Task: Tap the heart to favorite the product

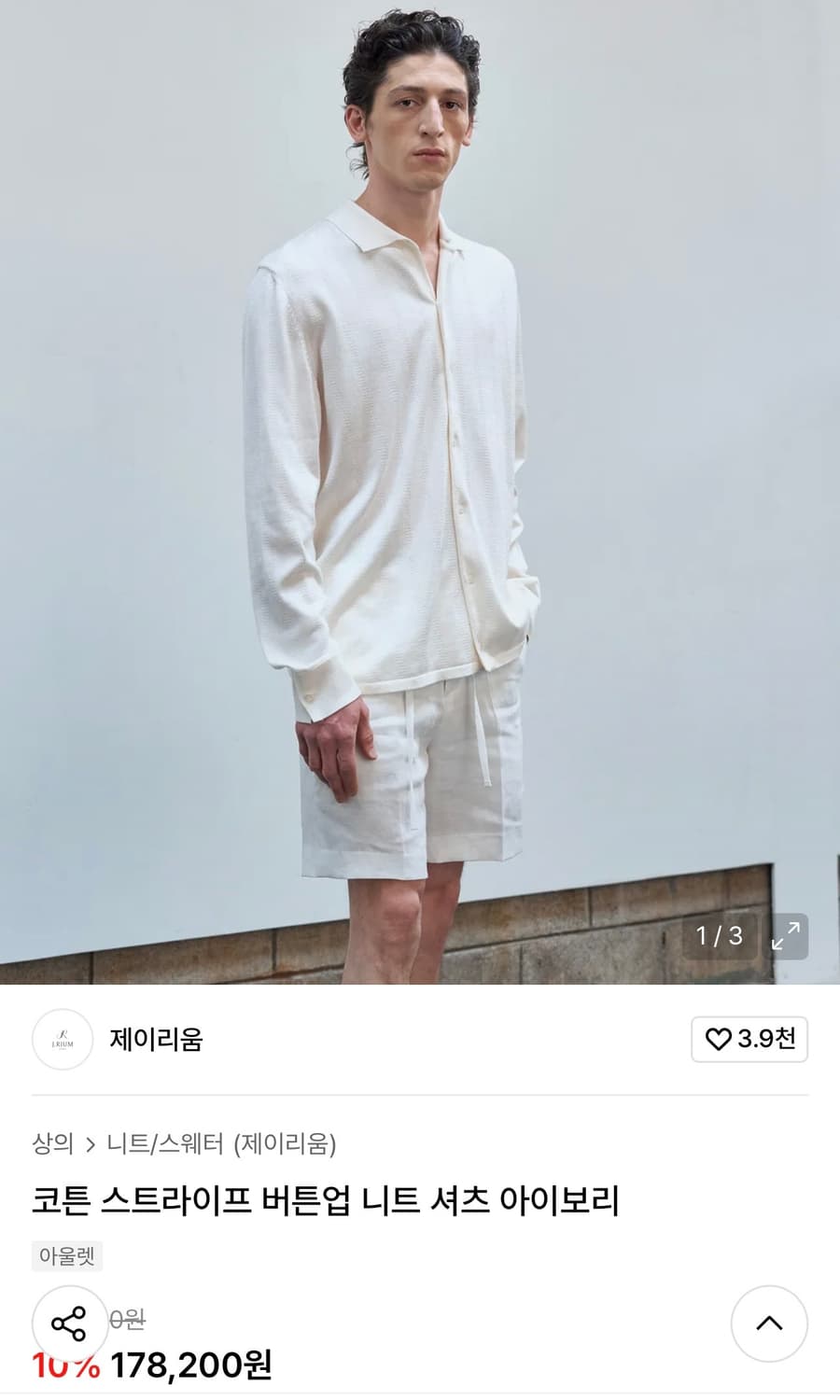Action: coord(720,1040)
